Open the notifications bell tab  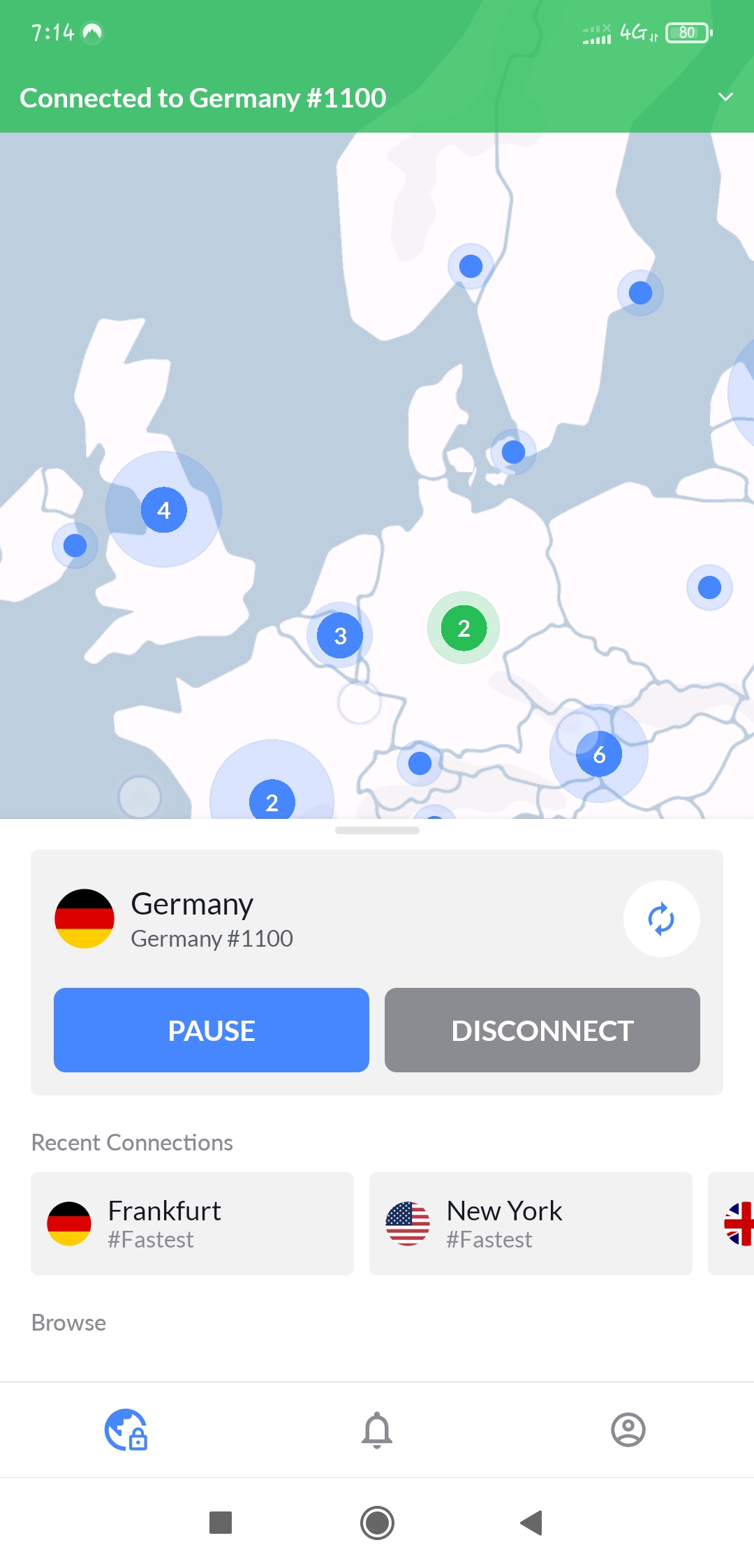377,1430
